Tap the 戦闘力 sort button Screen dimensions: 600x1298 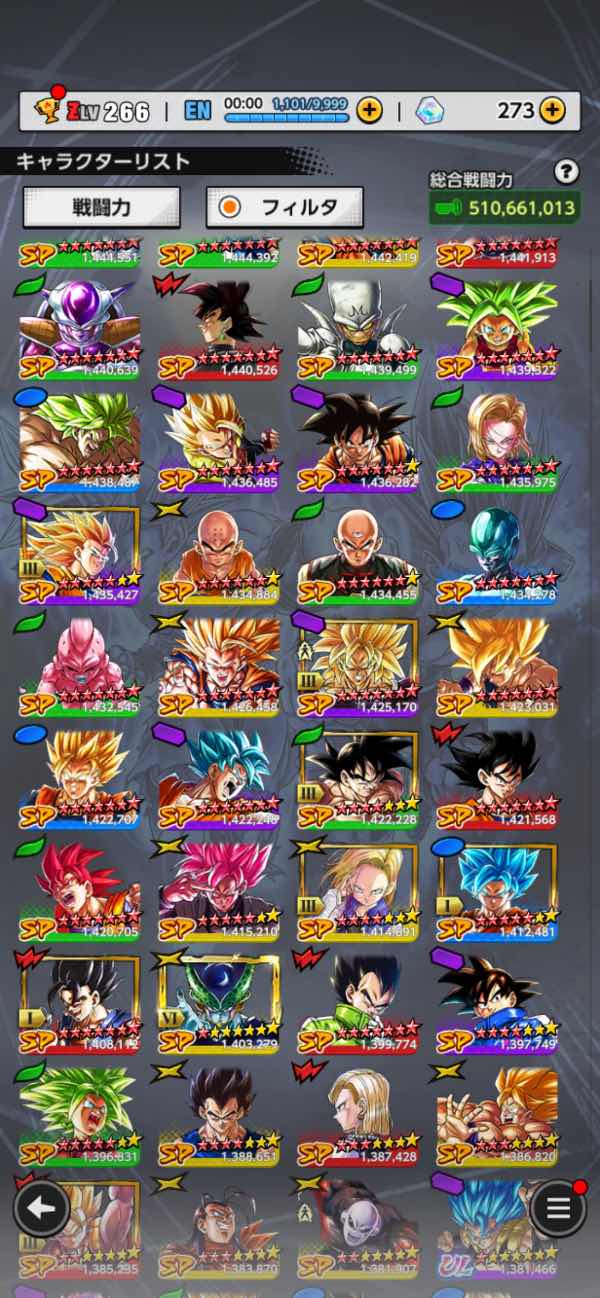tap(102, 207)
